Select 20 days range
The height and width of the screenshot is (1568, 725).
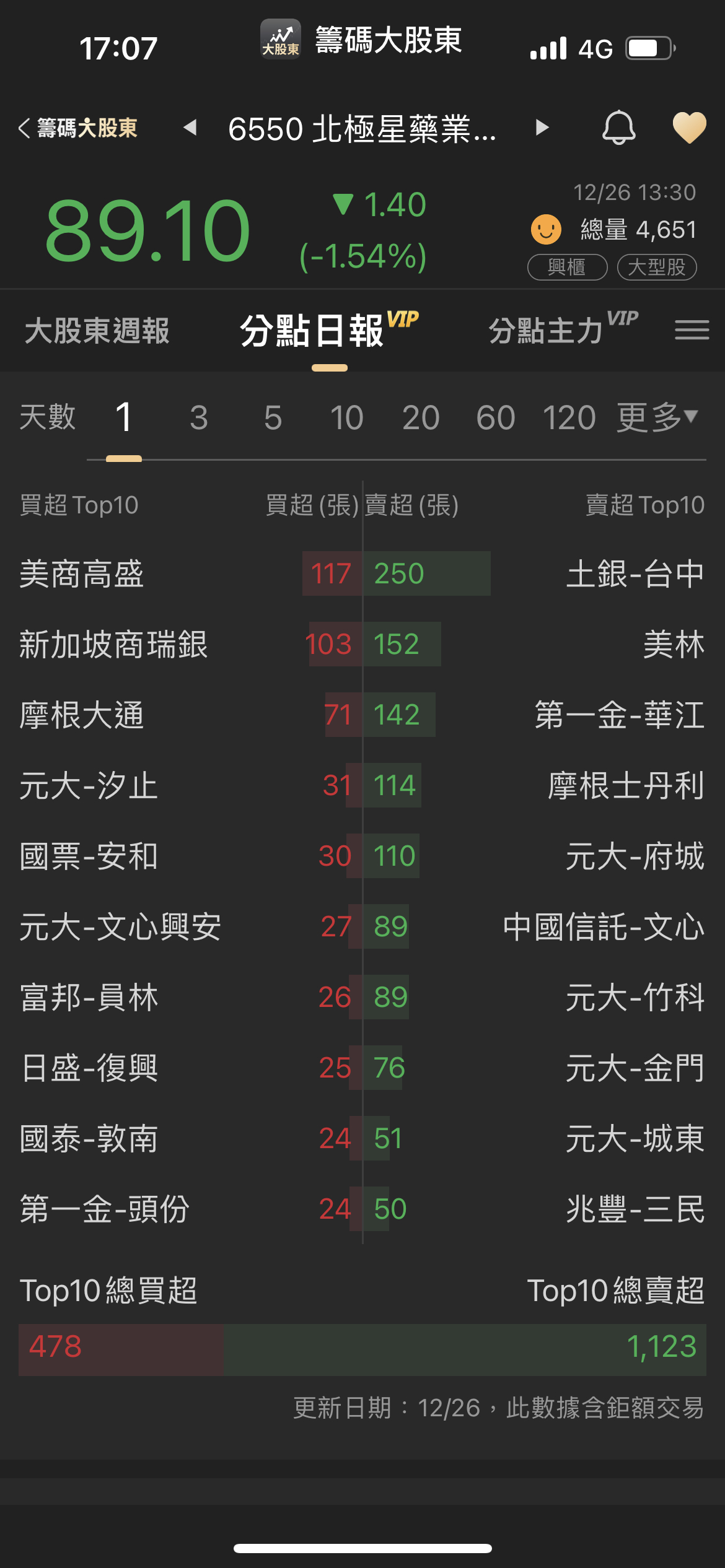pyautogui.click(x=421, y=418)
